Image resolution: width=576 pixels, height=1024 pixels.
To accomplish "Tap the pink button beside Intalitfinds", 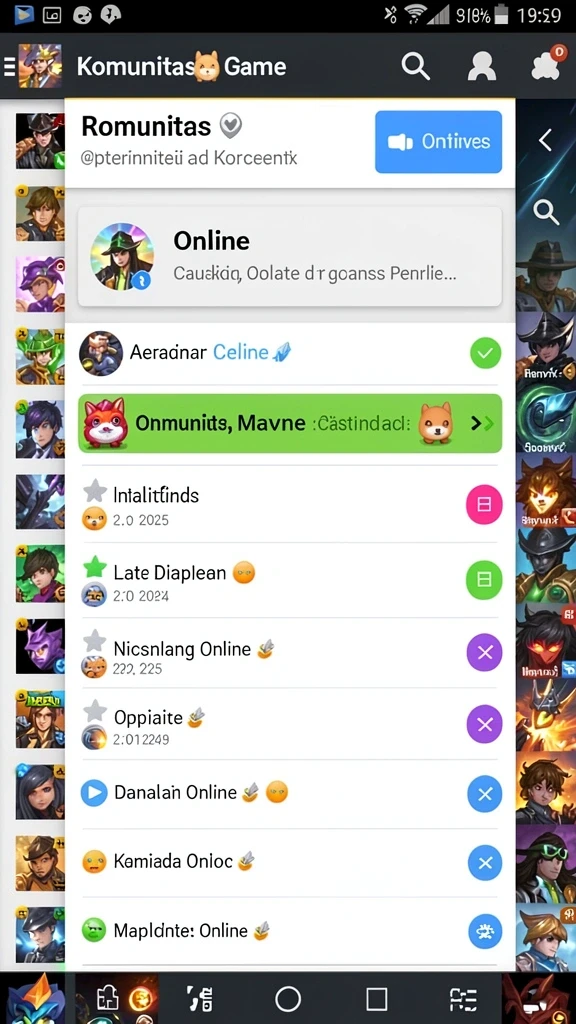I will (x=484, y=505).
